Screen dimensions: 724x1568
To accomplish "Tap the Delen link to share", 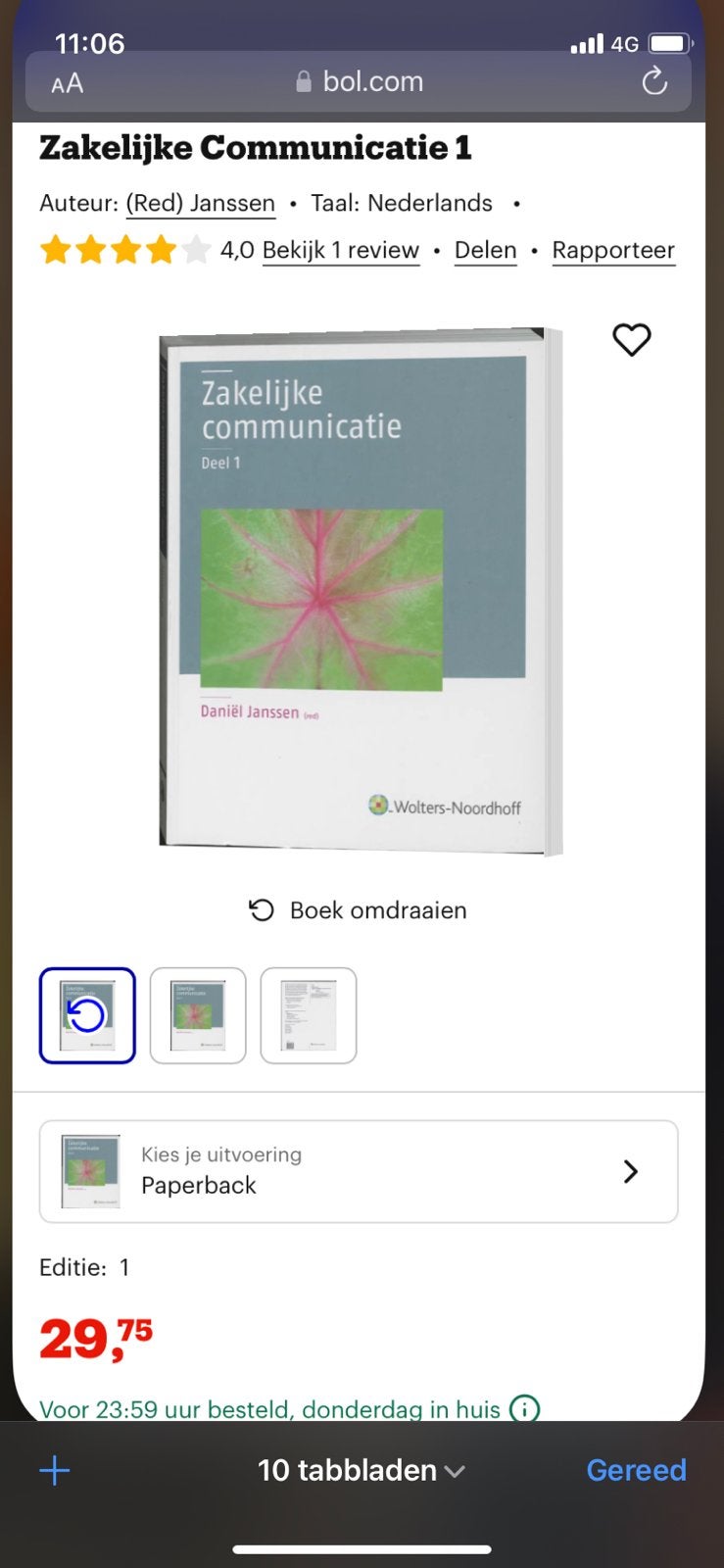I will (486, 251).
